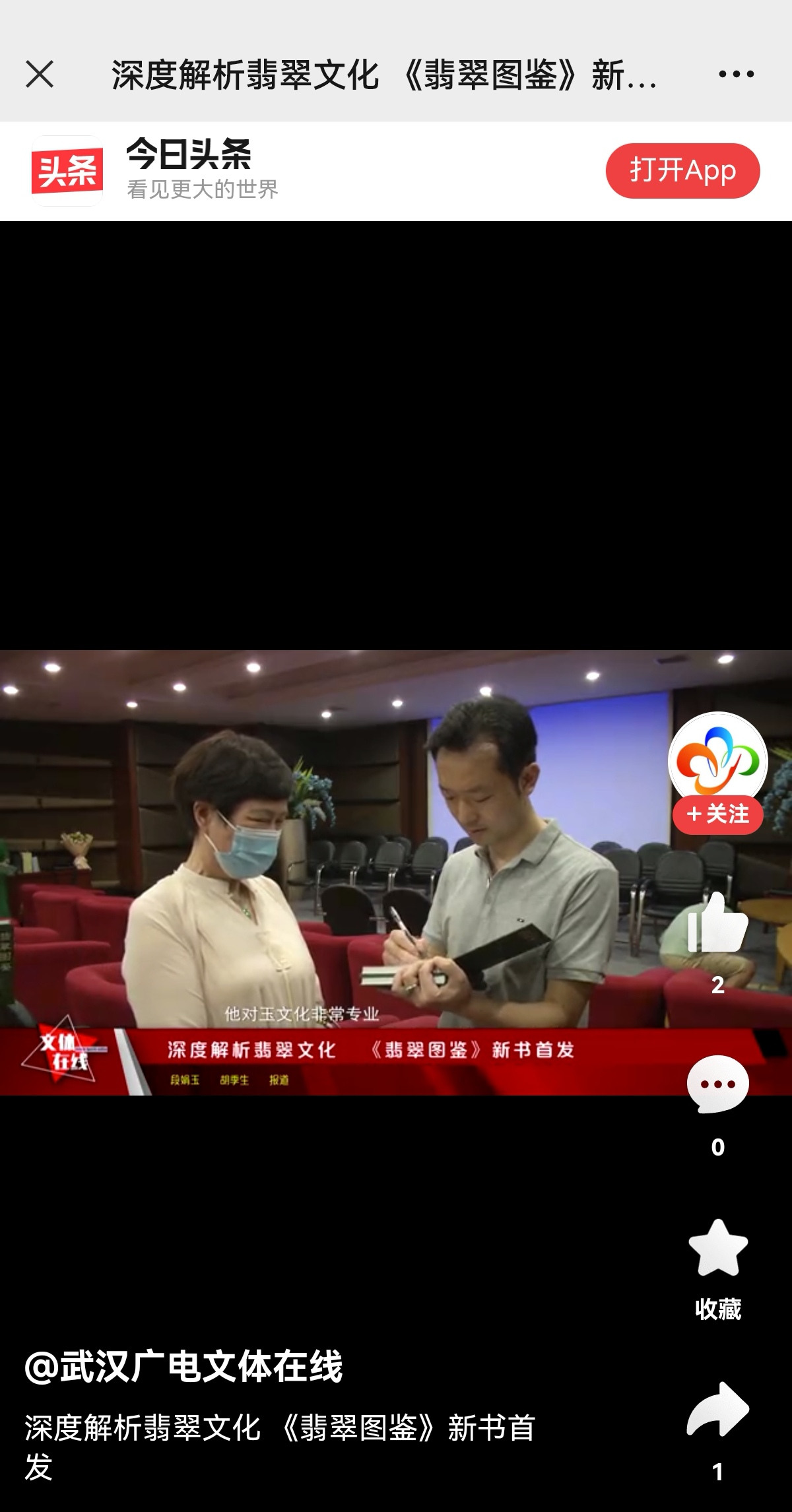Image resolution: width=792 pixels, height=1512 pixels.
Task: Open the three-dot overflow menu
Action: click(x=736, y=74)
